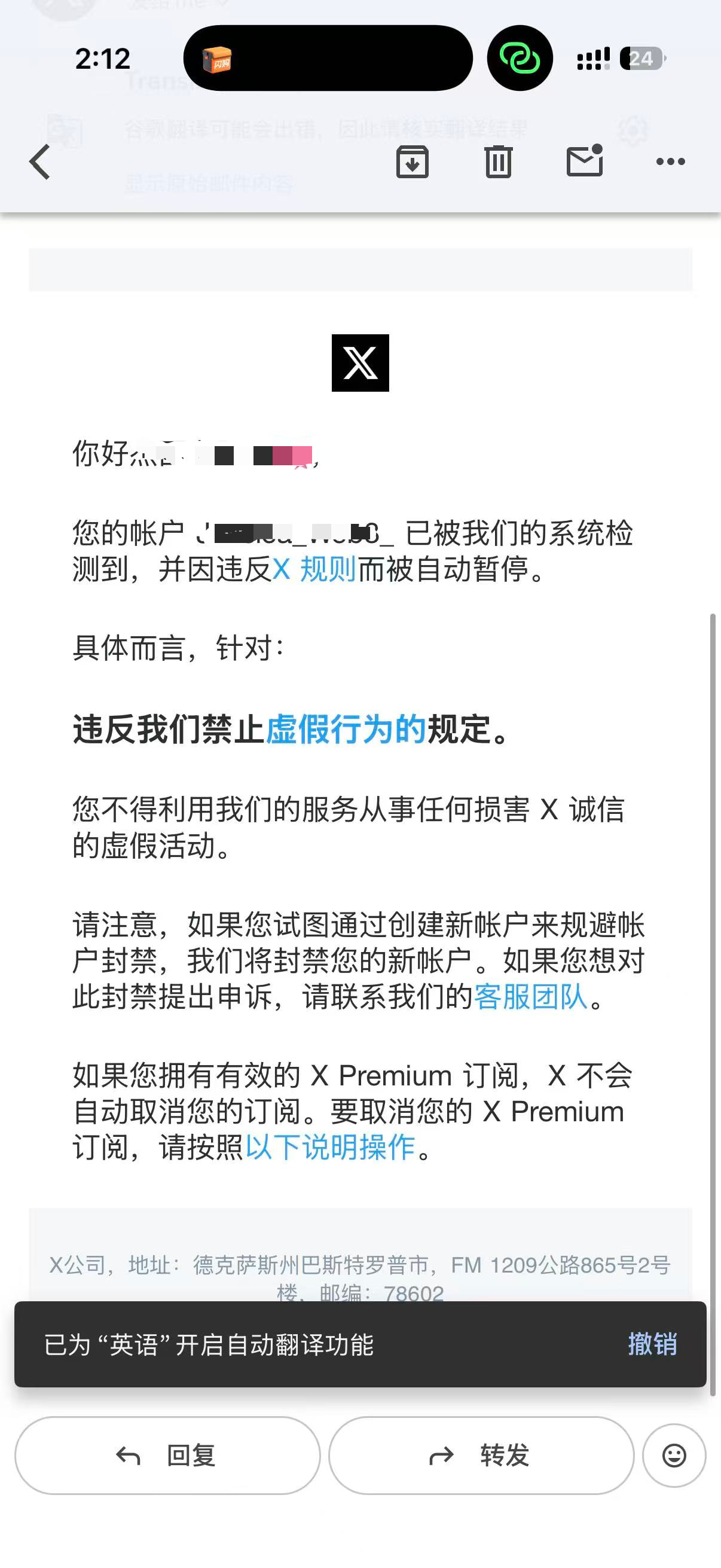Open the three-dot overflow menu
This screenshot has height=1568, width=721.
pyautogui.click(x=671, y=162)
